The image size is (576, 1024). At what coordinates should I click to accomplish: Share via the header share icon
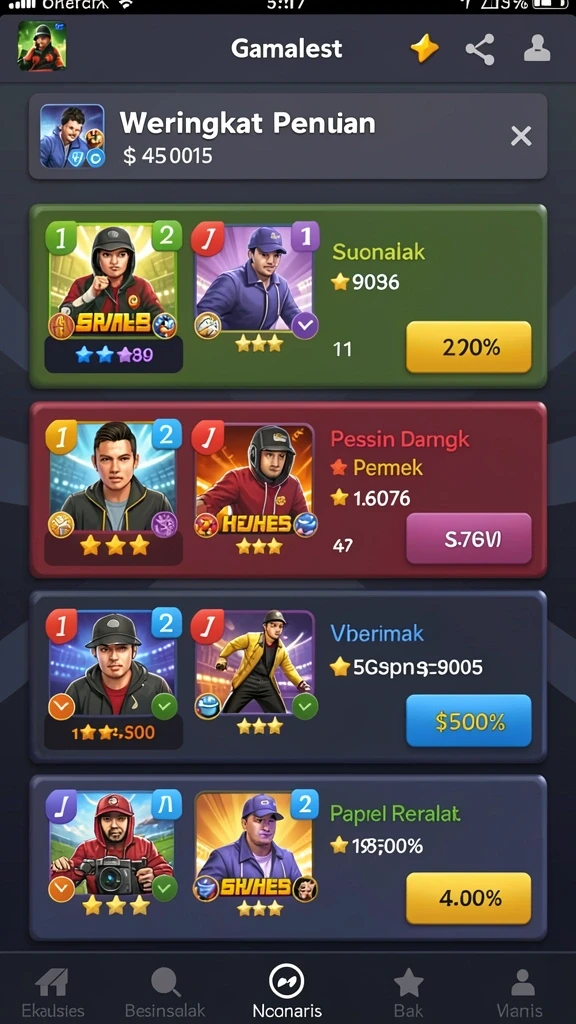479,50
